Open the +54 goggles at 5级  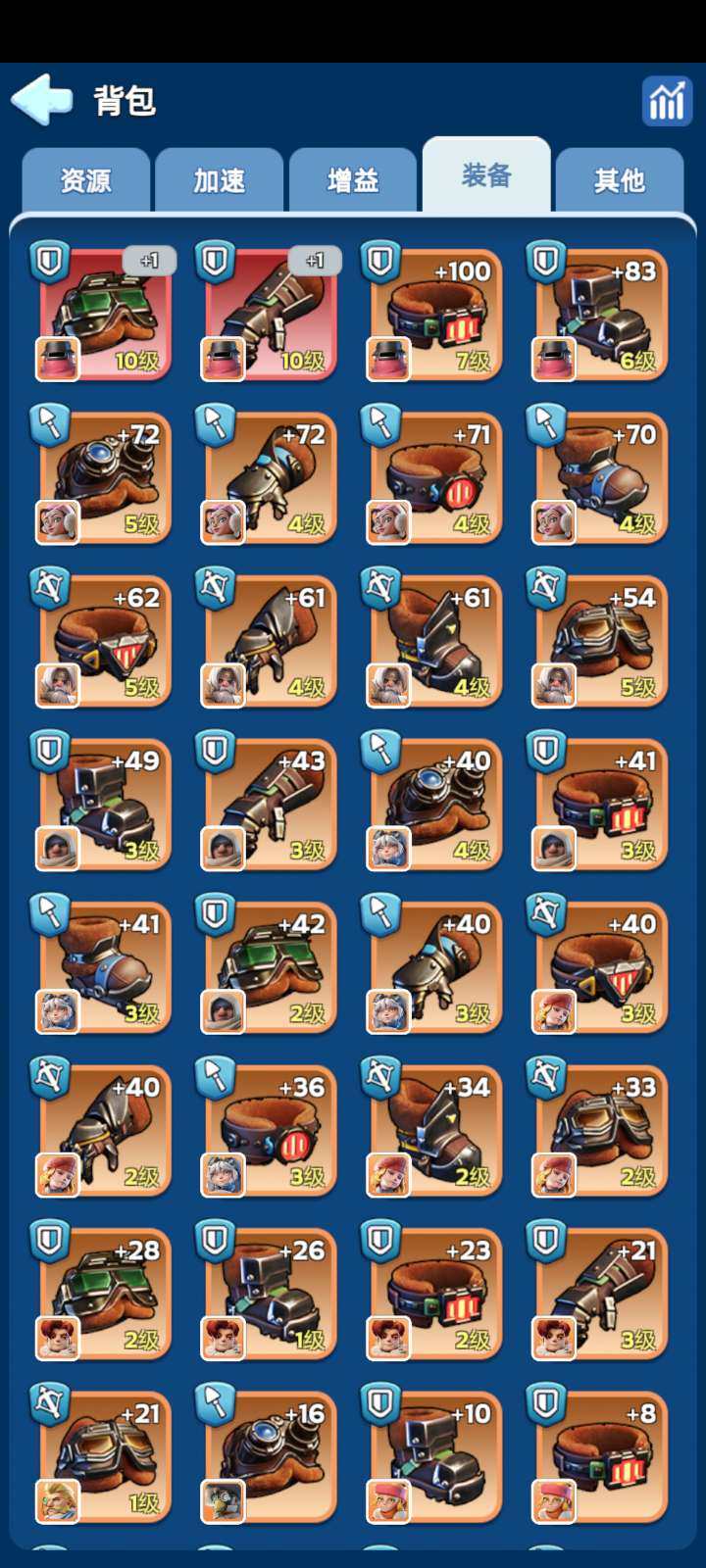tap(600, 642)
